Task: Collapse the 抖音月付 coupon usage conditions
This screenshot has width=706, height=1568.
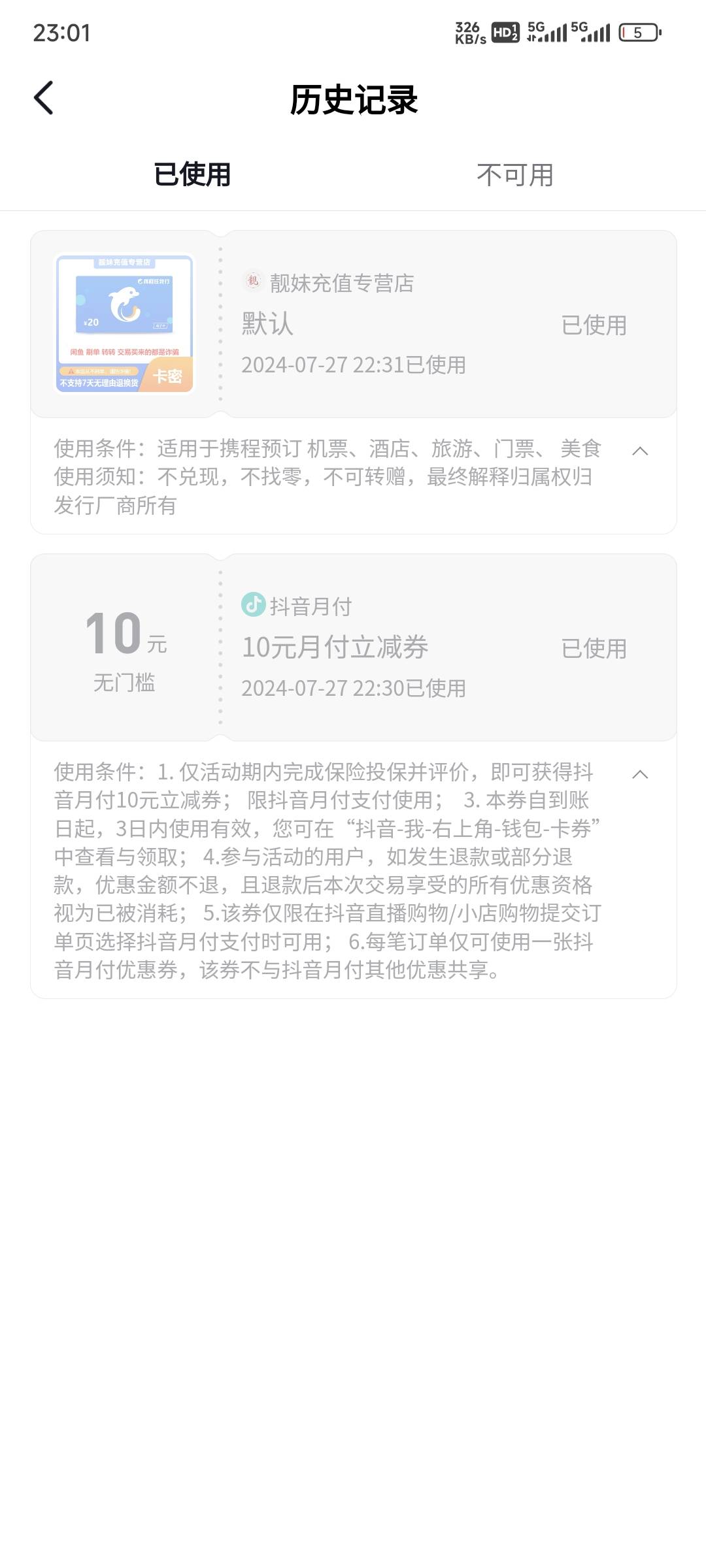Action: (x=641, y=774)
